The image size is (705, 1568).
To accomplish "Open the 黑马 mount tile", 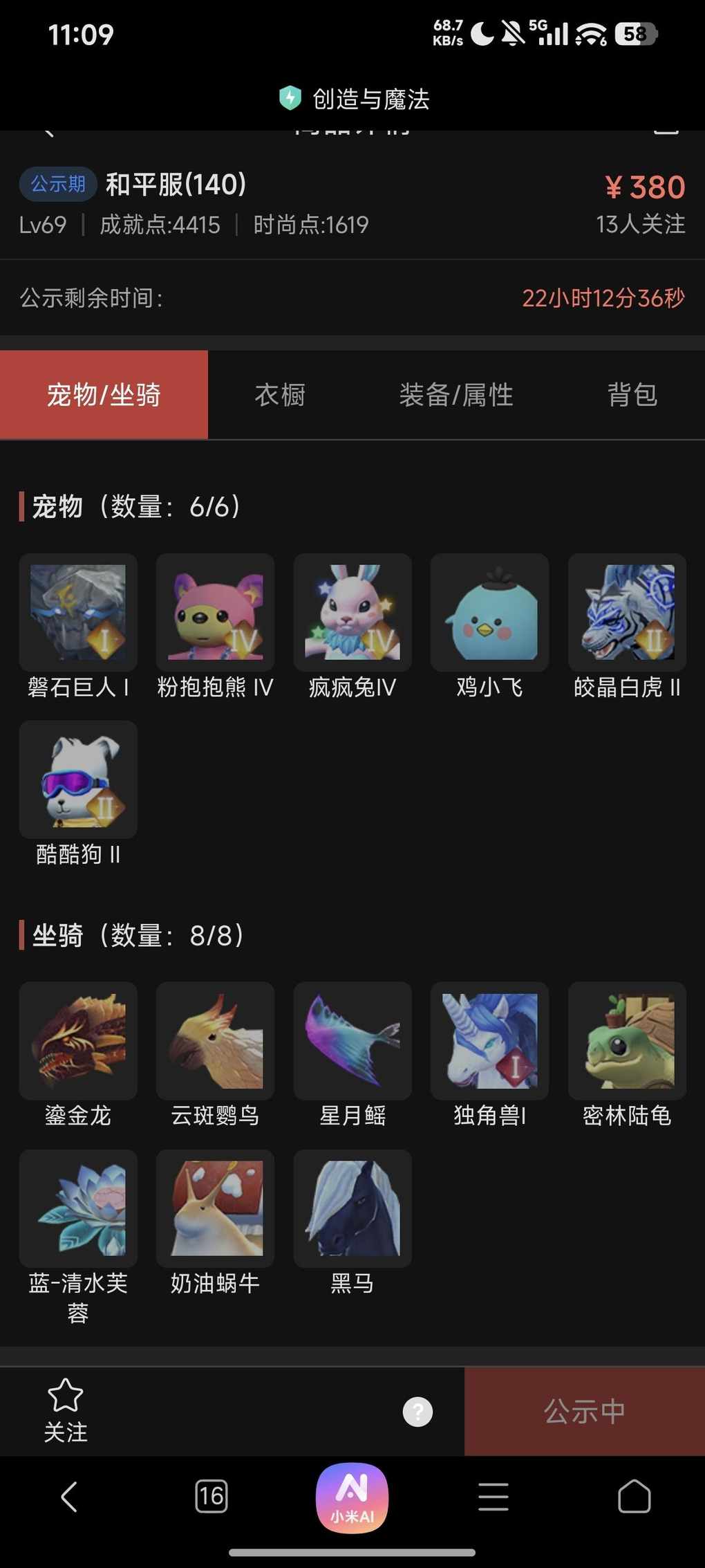I will point(352,1208).
